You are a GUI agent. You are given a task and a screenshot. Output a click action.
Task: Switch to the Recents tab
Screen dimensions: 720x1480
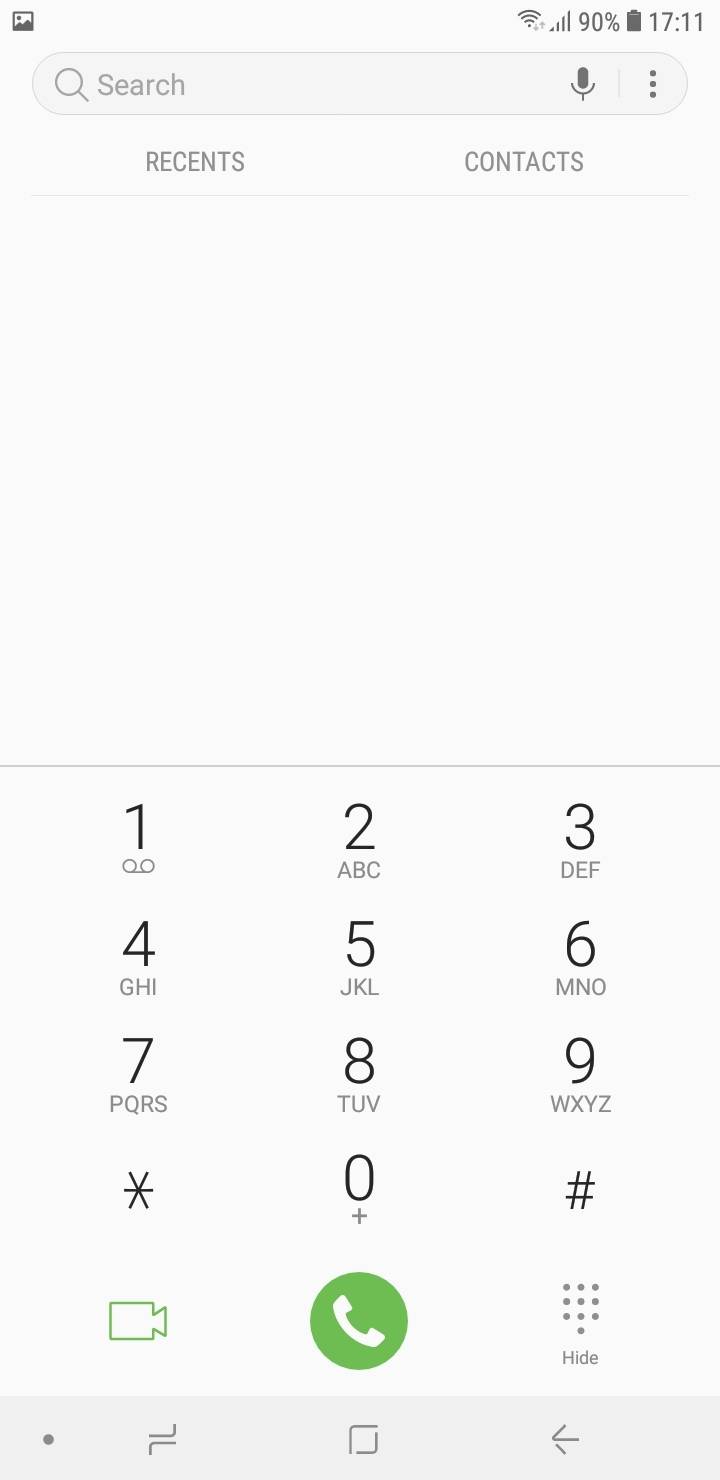[195, 162]
